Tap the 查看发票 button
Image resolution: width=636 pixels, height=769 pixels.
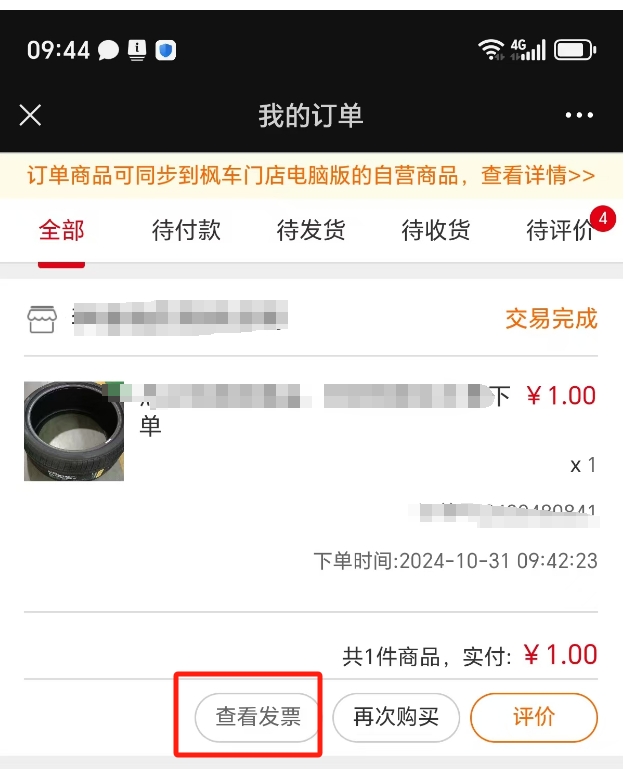[x=258, y=717]
